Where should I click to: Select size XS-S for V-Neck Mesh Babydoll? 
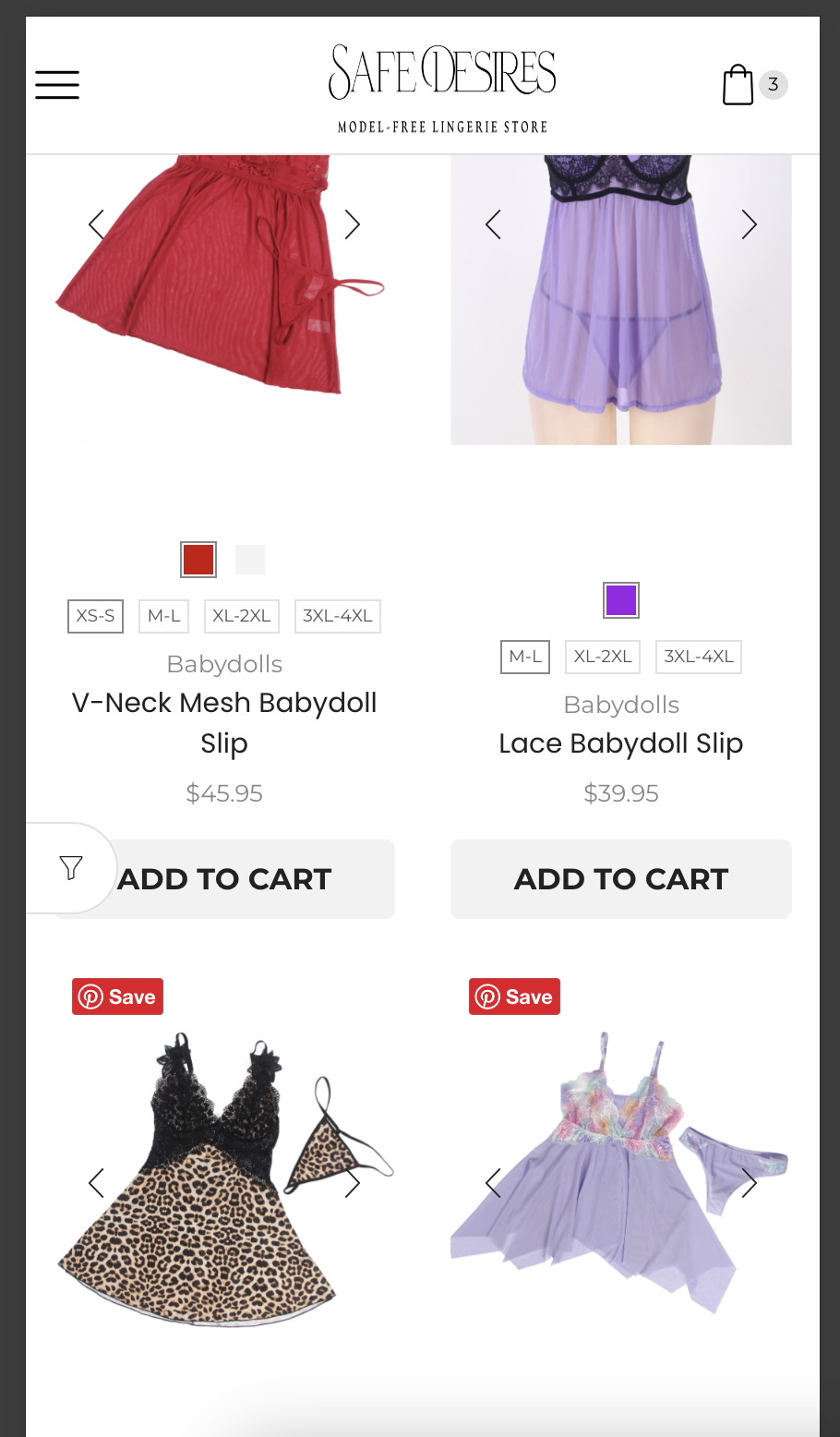(95, 616)
